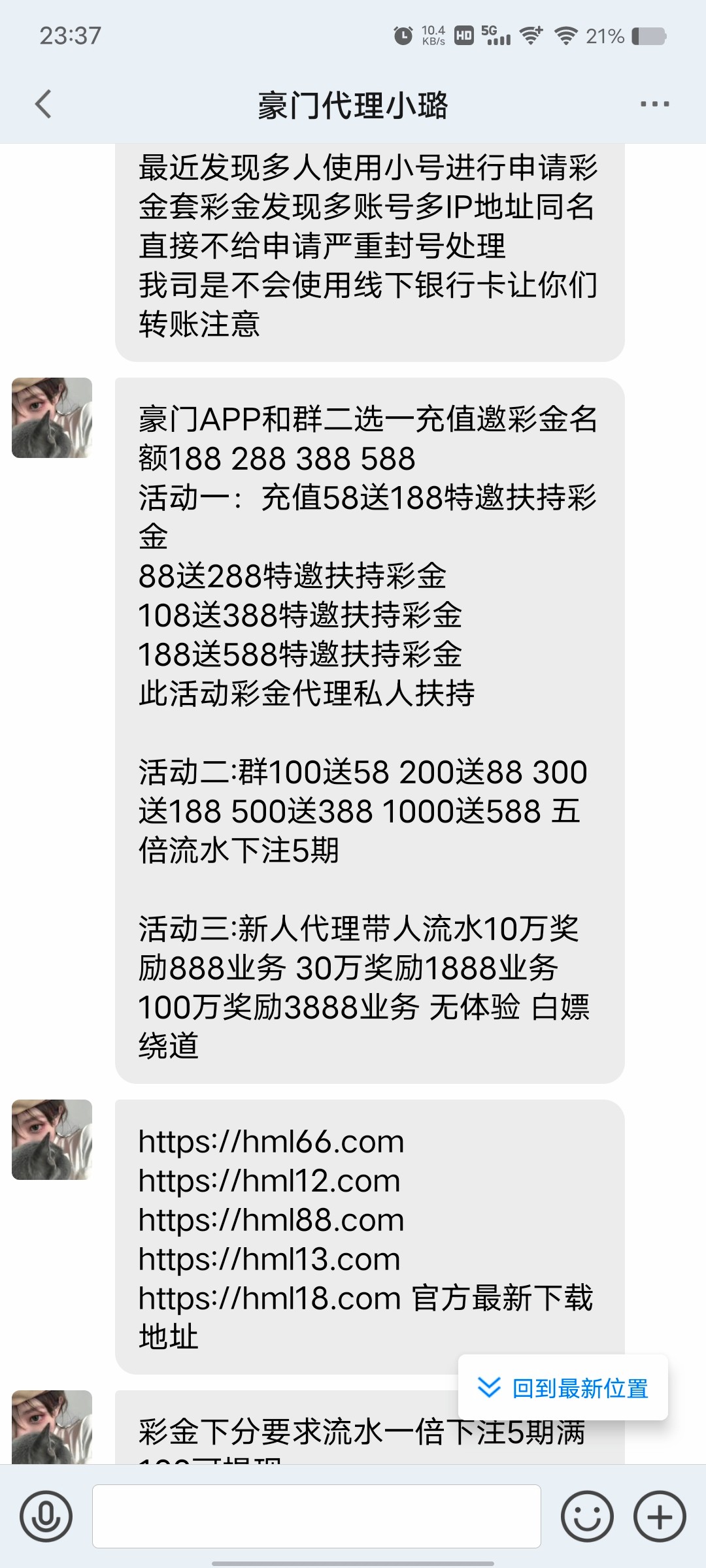Switch to voice message input
Viewport: 706px width, 1568px height.
46,1516
